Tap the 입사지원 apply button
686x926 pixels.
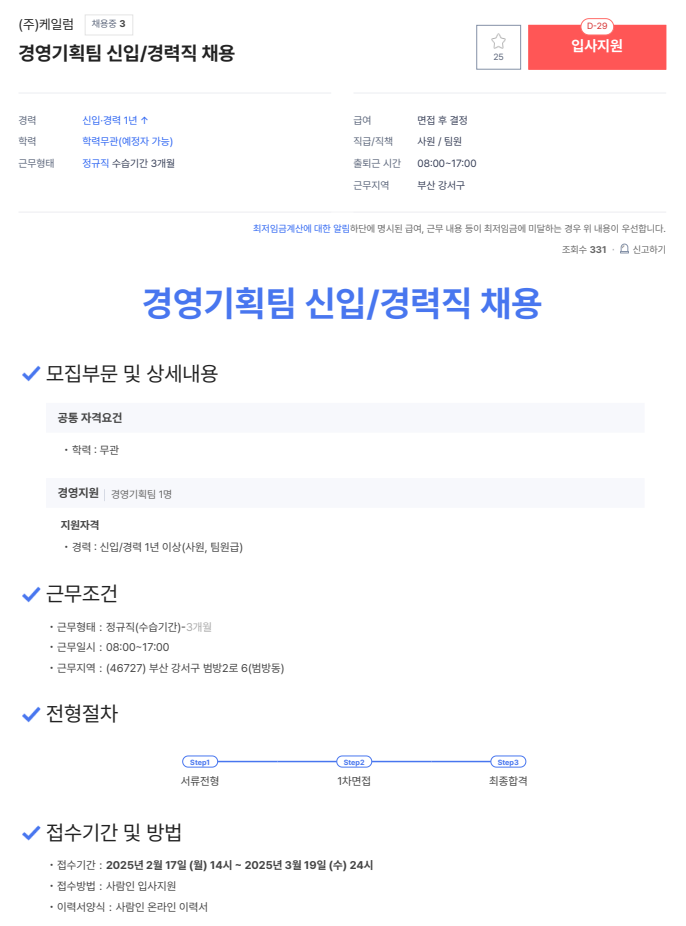coord(597,46)
